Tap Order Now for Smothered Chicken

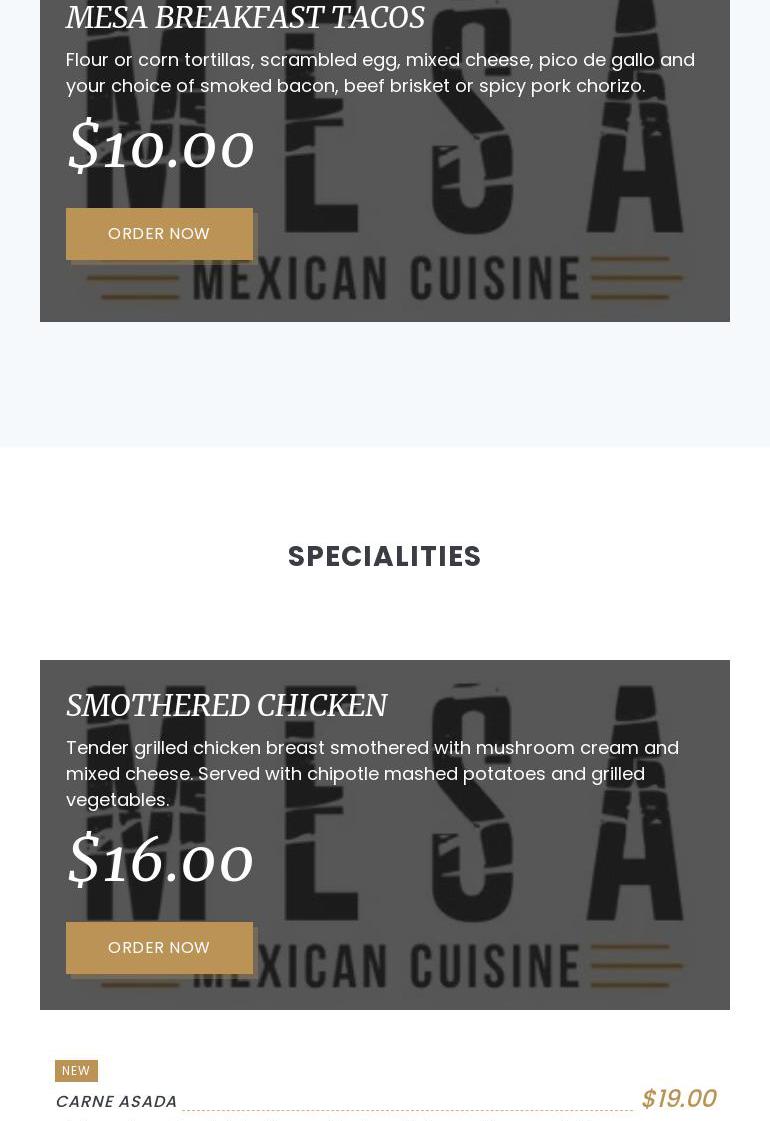pos(159,948)
